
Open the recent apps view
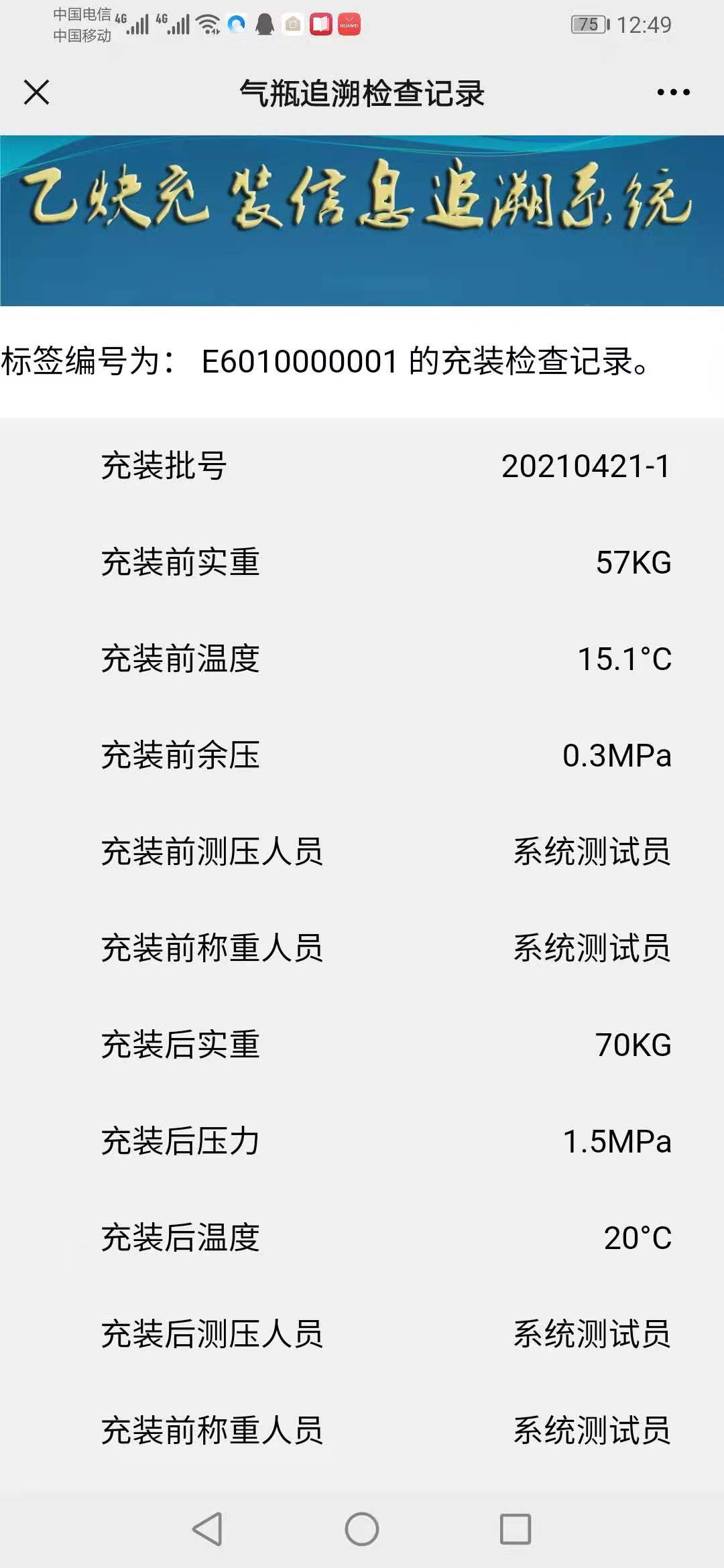[x=516, y=1529]
